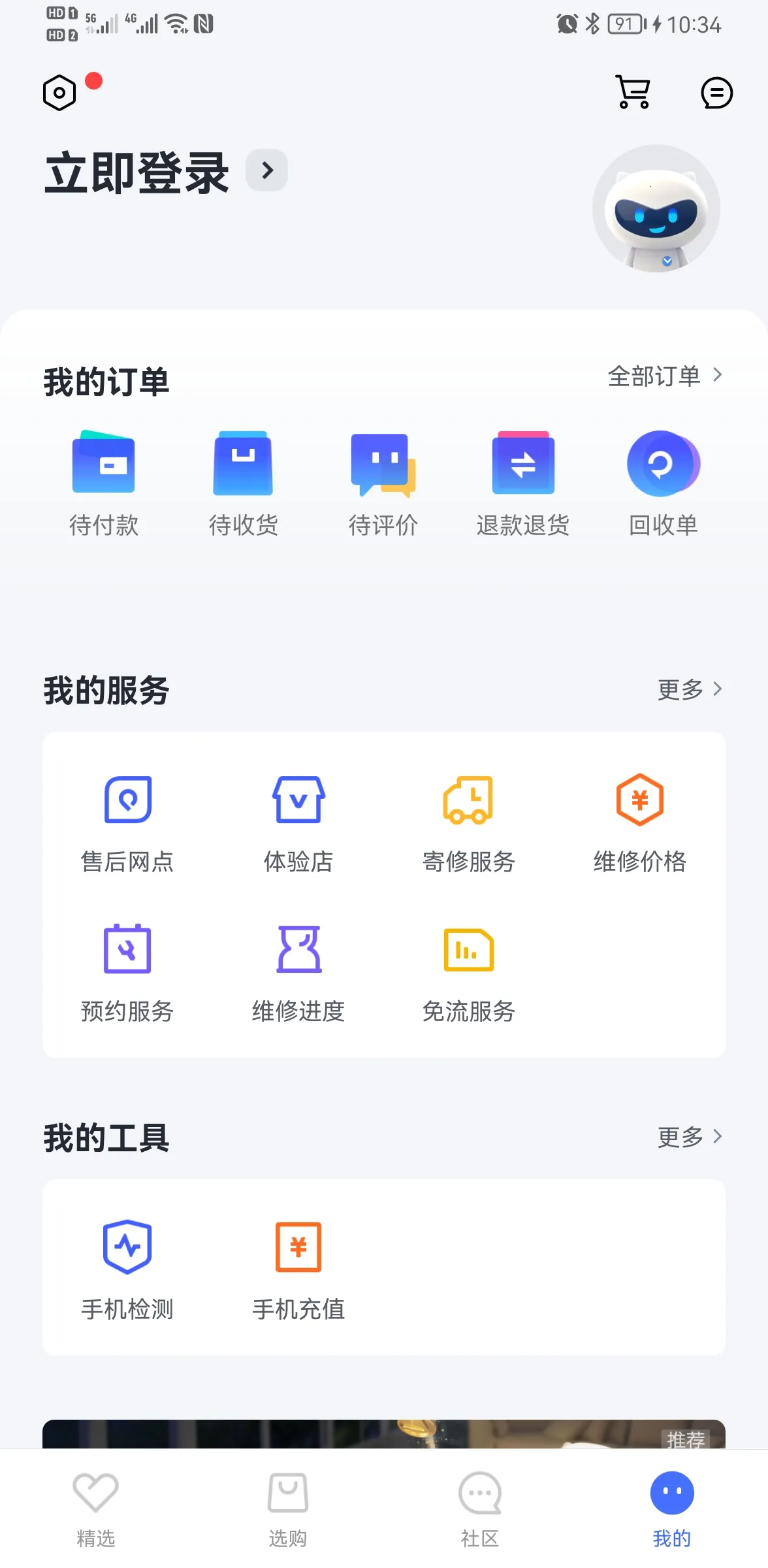Click the 手机充值 phone recharge icon
The height and width of the screenshot is (1568, 768).
click(299, 1247)
